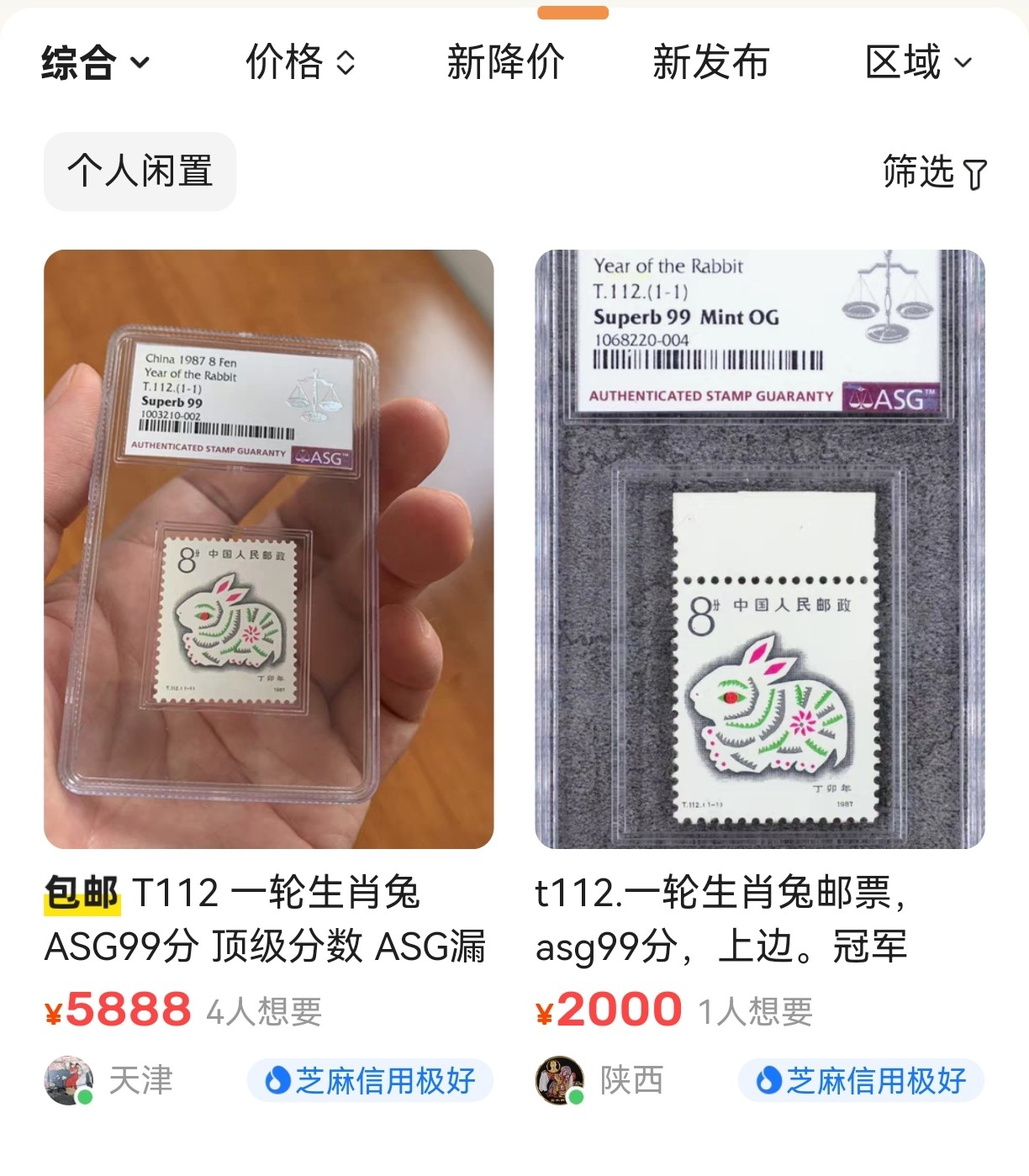
Task: Show 新发布 listings
Action: coord(710,62)
